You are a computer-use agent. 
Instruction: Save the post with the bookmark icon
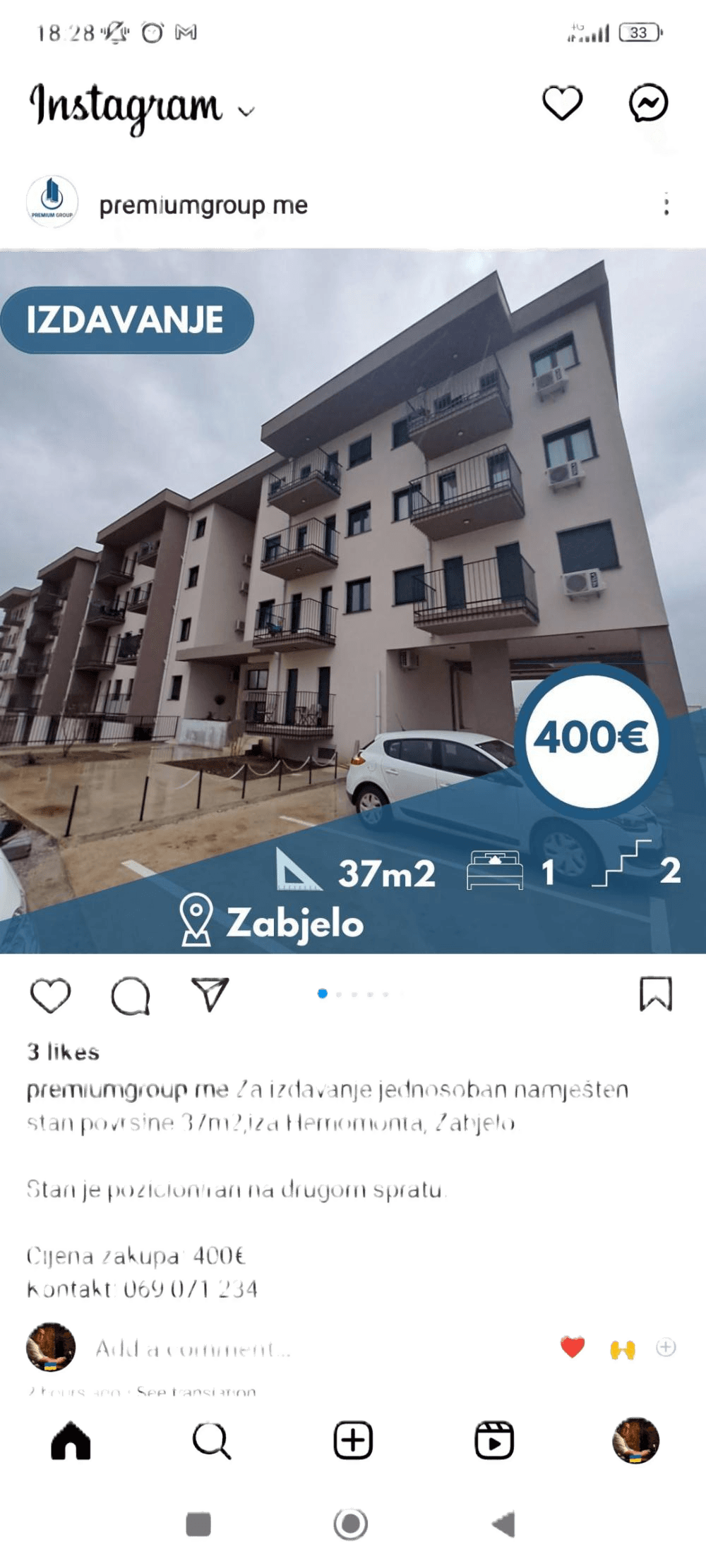(x=655, y=994)
